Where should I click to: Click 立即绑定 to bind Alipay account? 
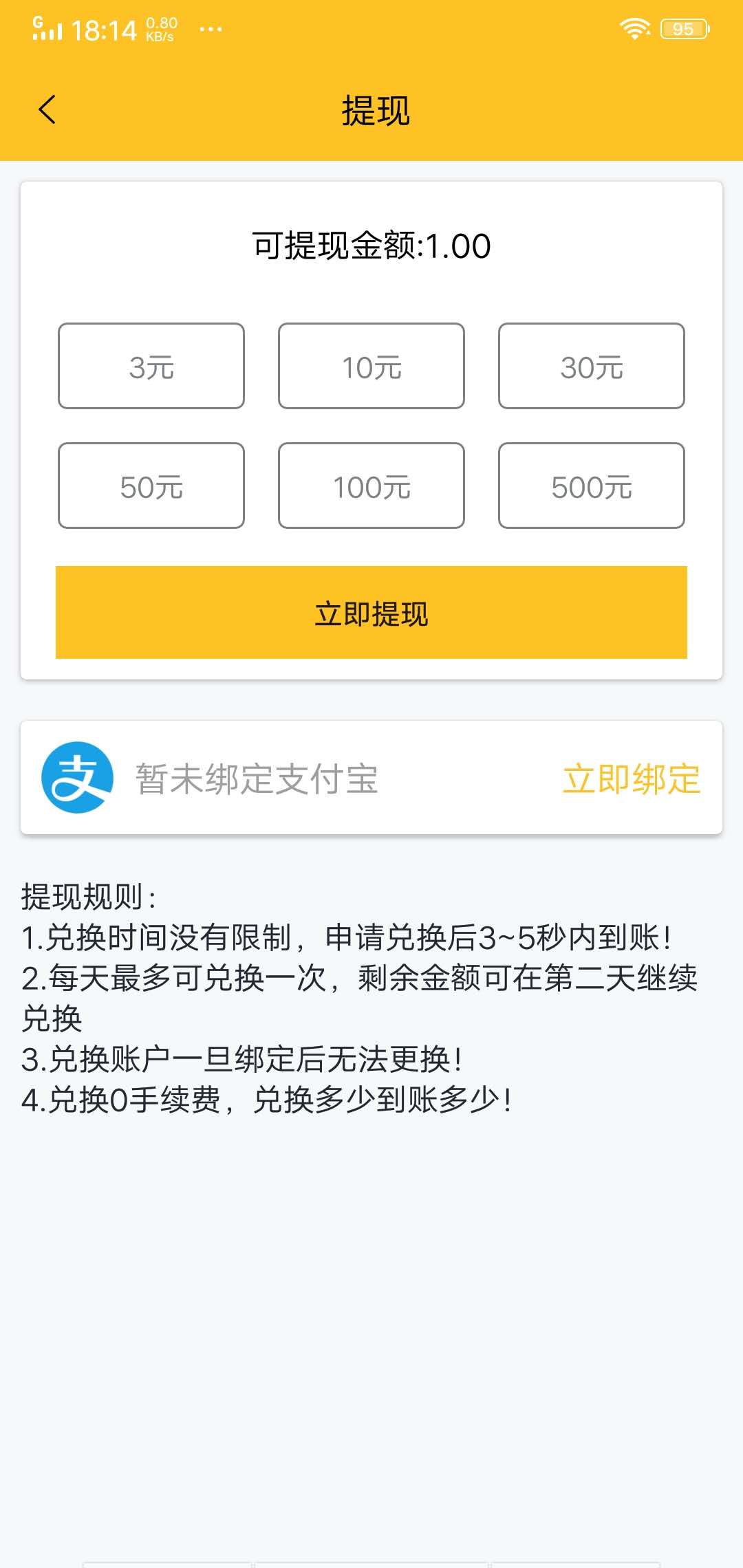click(x=632, y=777)
